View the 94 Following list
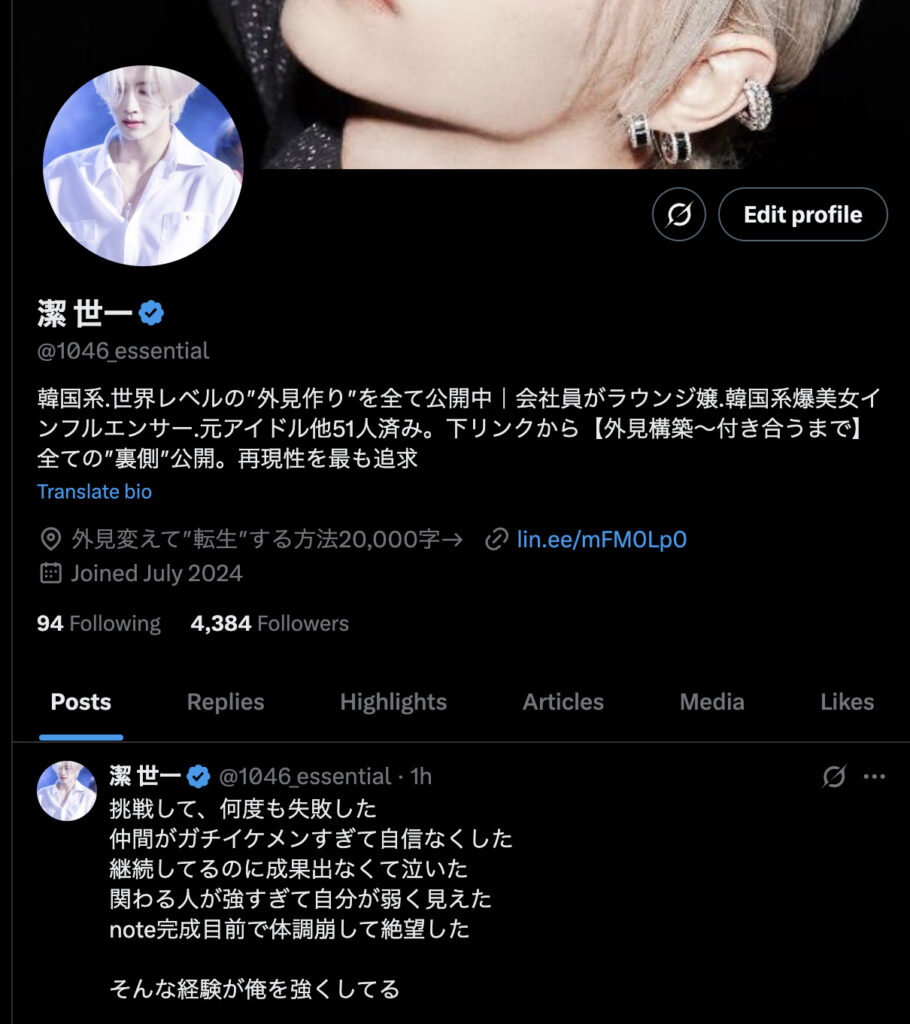The image size is (910, 1024). (x=98, y=623)
